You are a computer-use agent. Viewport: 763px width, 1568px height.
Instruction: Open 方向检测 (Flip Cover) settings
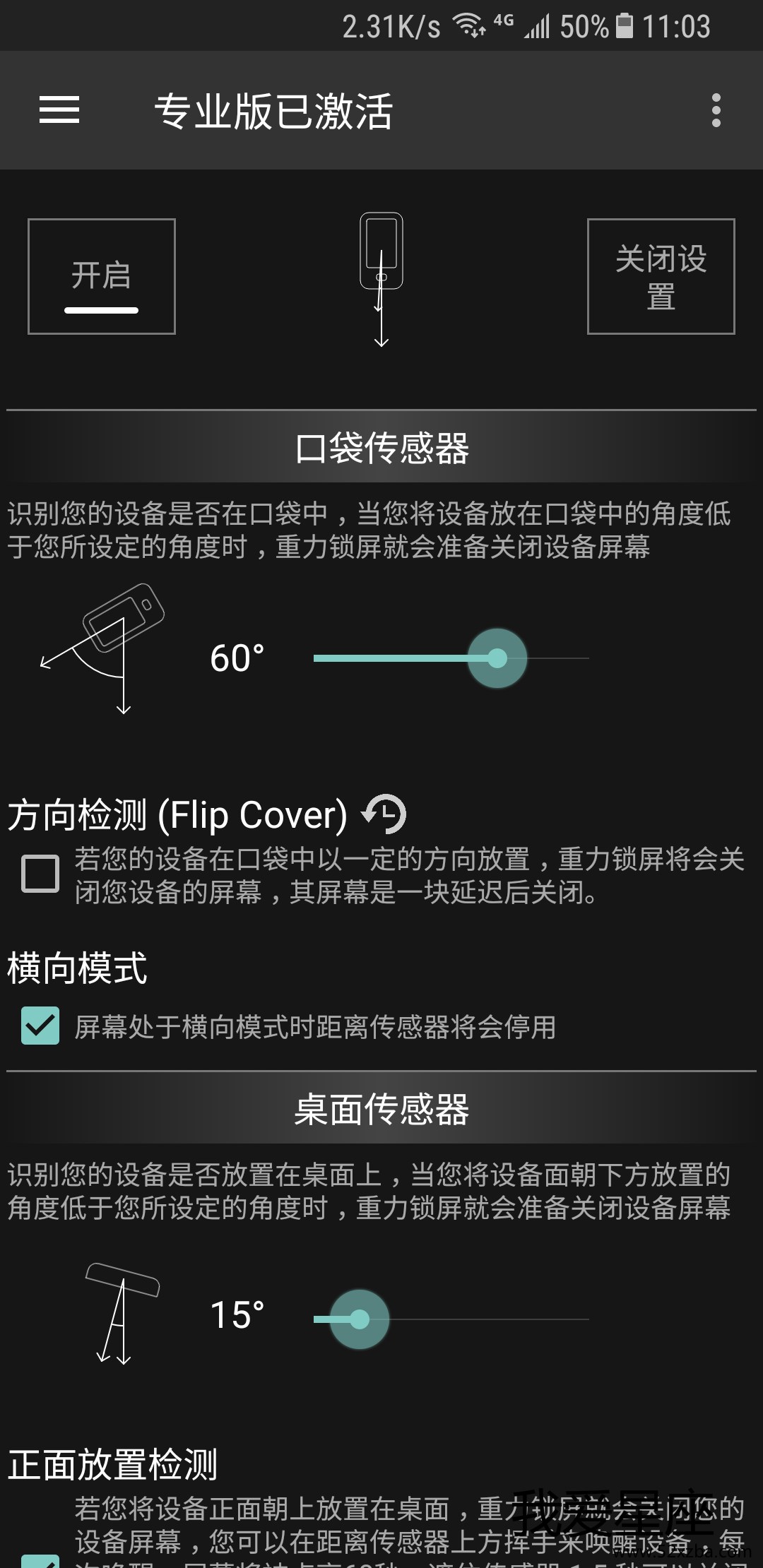click(x=177, y=814)
